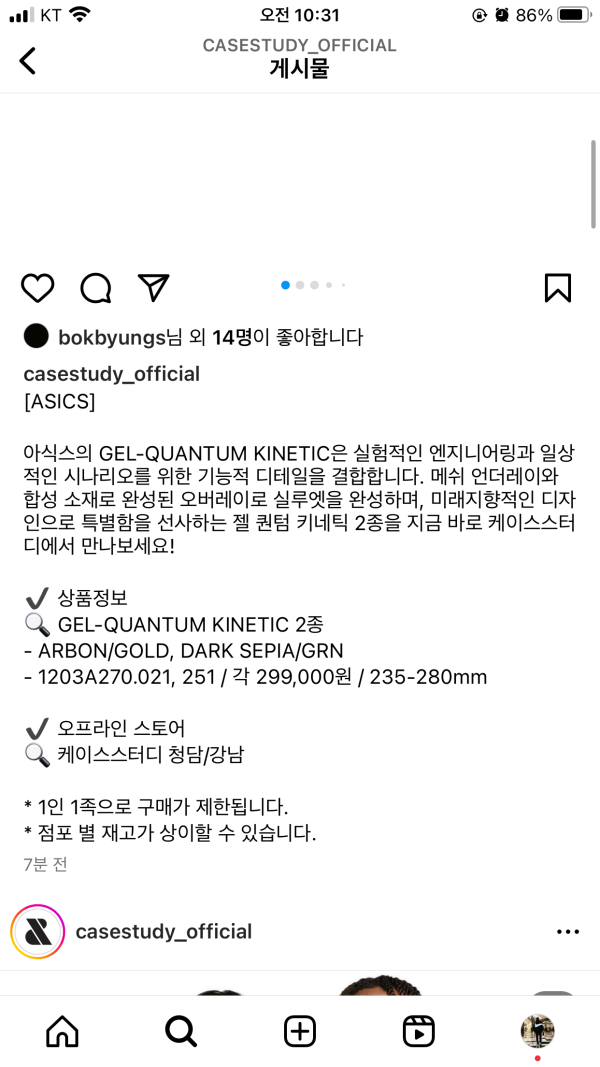Open bokbyungs profile from likes line
The height and width of the screenshot is (1067, 600).
coord(111,338)
